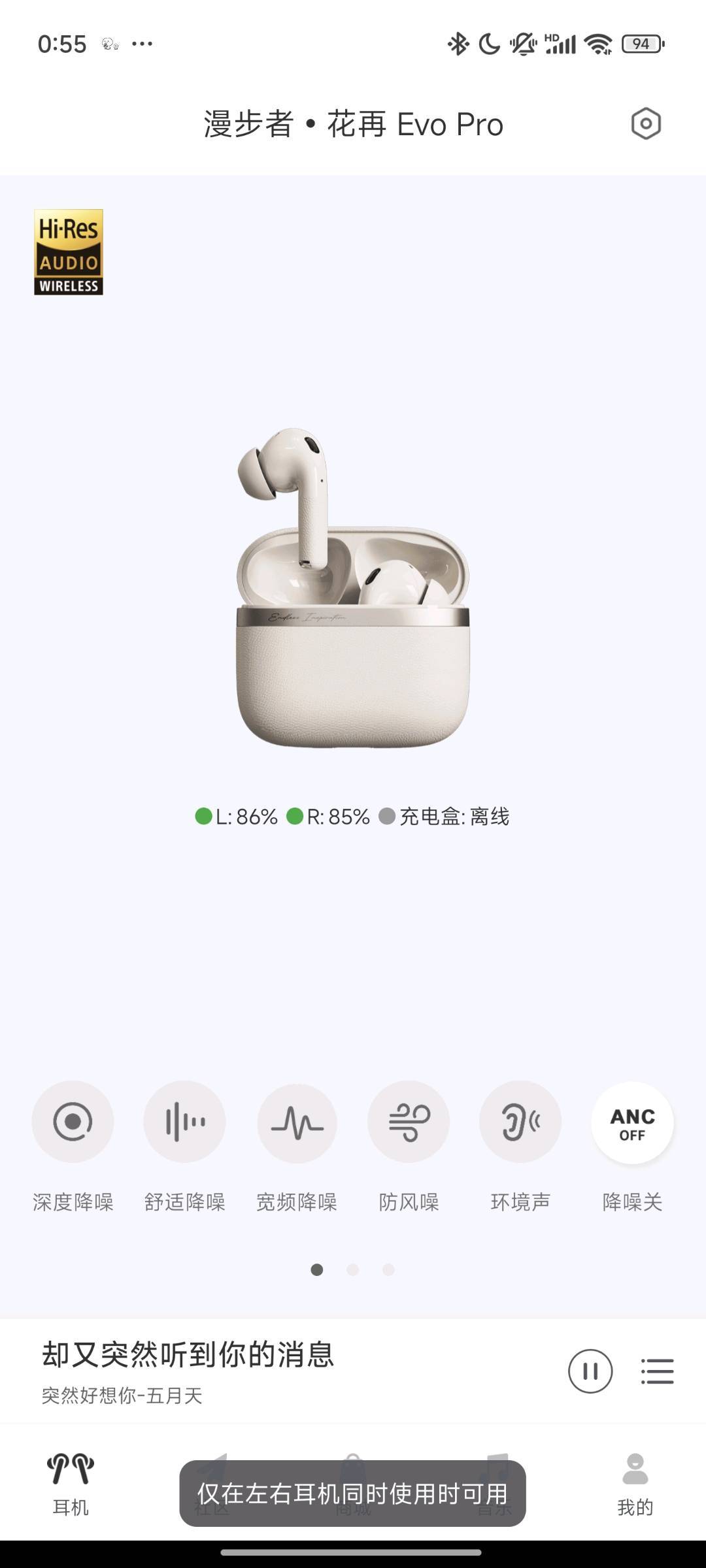Tap the second page indicator dot

coord(353,1269)
